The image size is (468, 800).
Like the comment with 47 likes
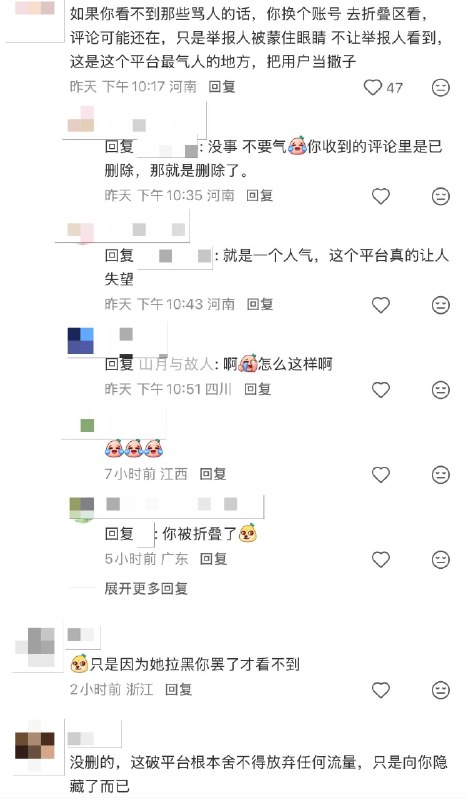coord(373,87)
